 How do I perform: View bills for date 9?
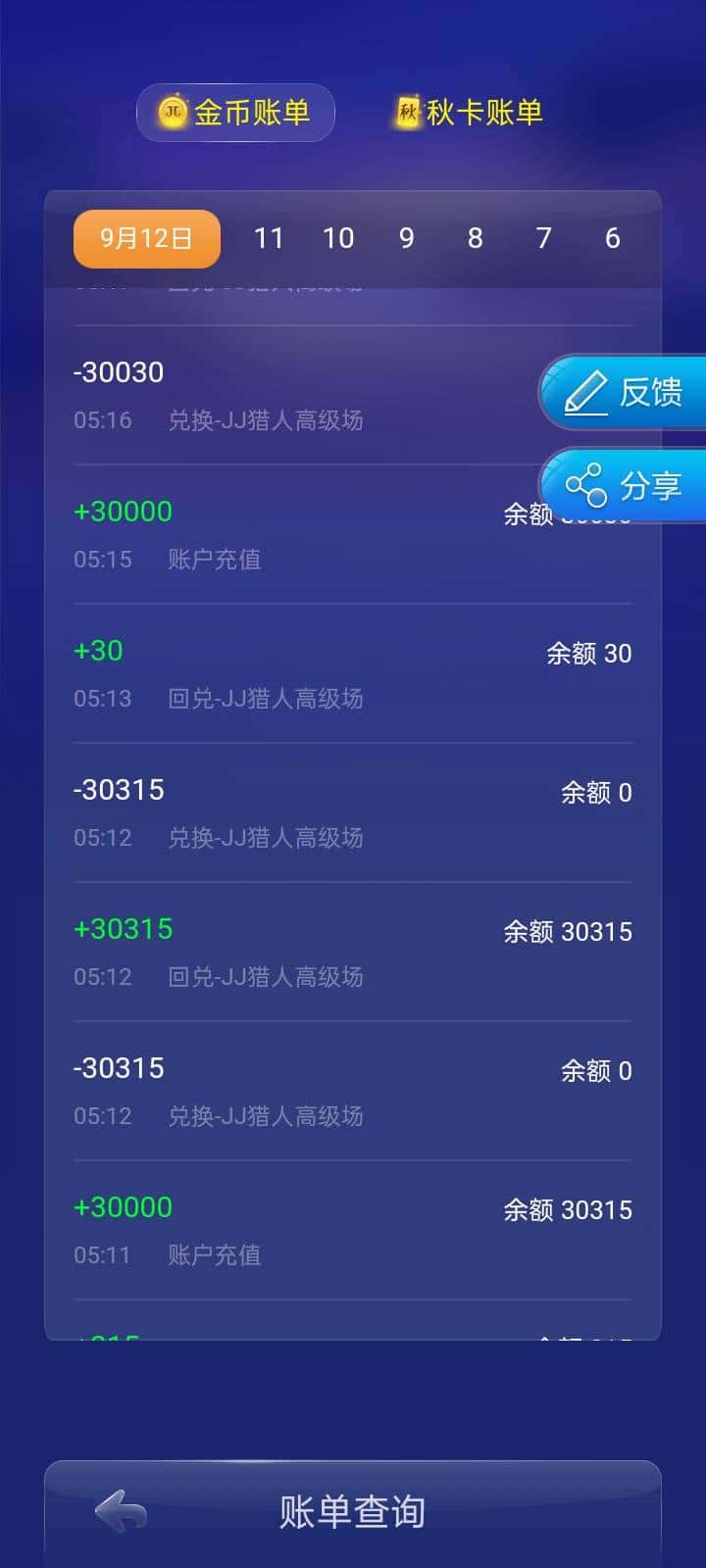click(x=405, y=238)
